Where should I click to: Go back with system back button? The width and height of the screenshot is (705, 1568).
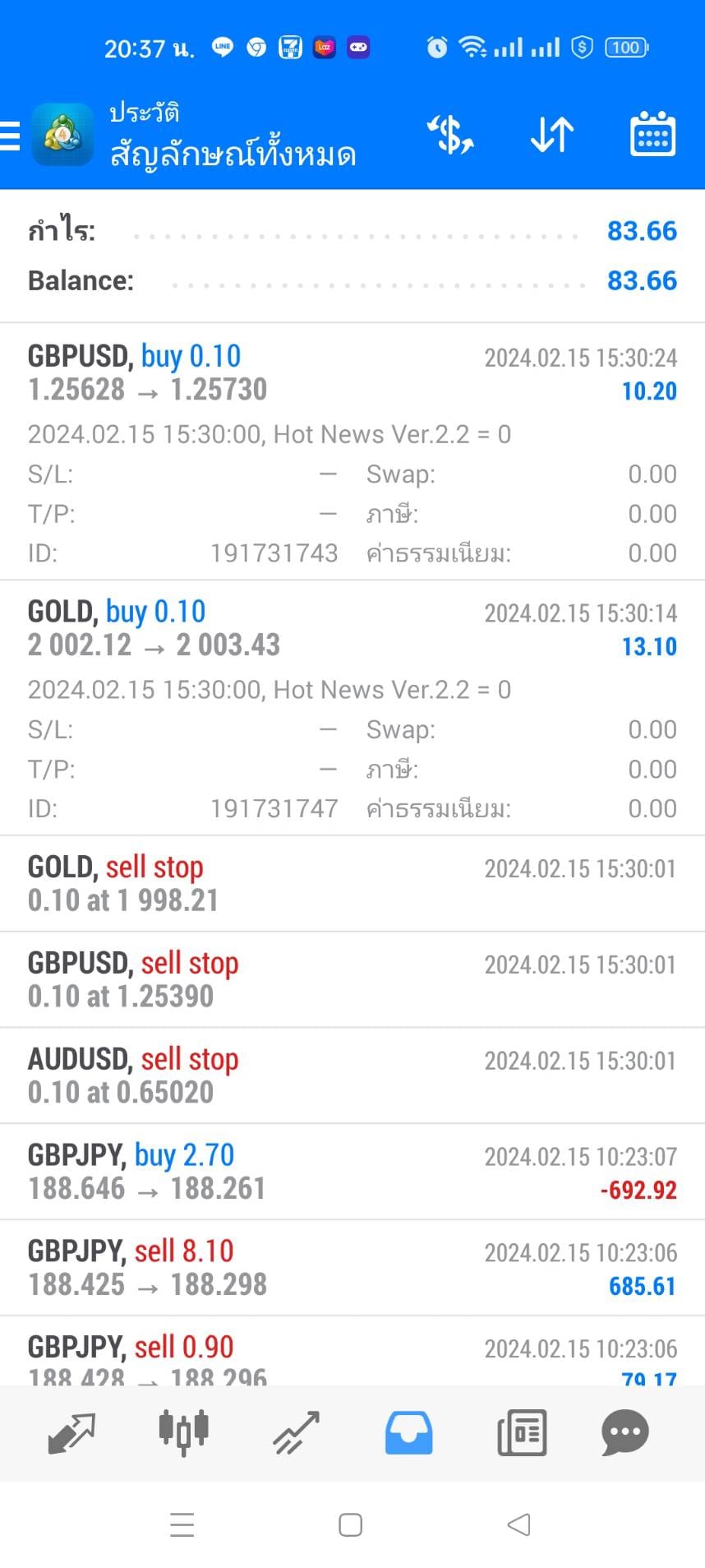(x=518, y=1524)
